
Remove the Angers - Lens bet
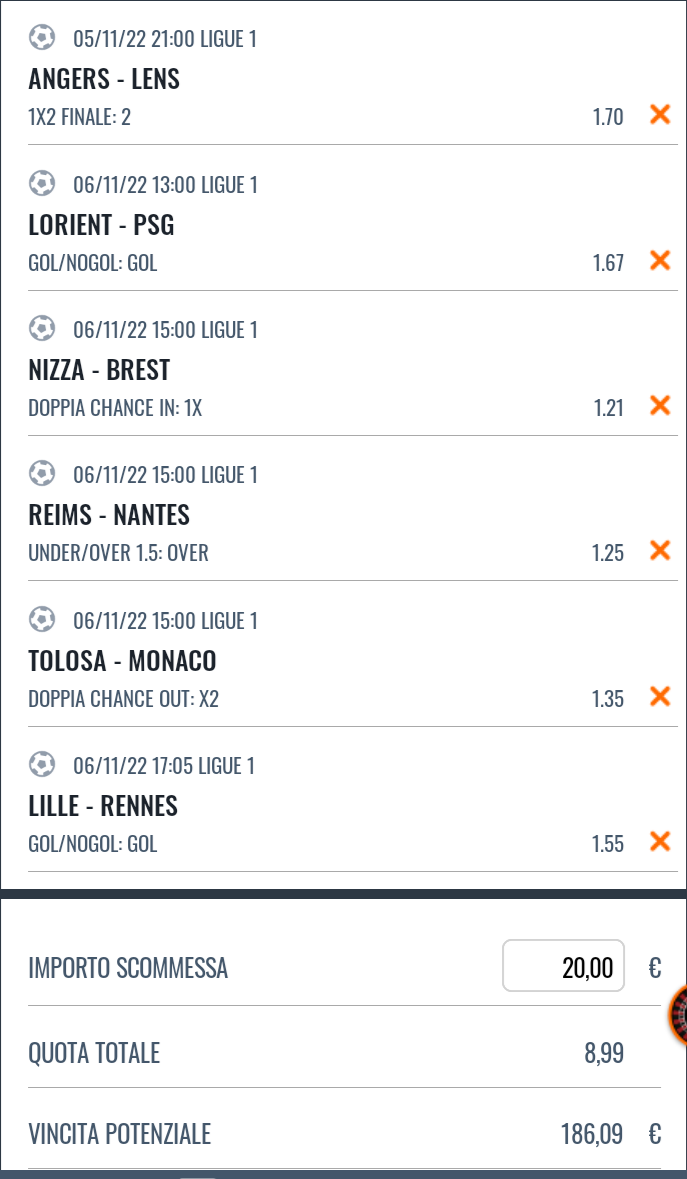point(659,115)
